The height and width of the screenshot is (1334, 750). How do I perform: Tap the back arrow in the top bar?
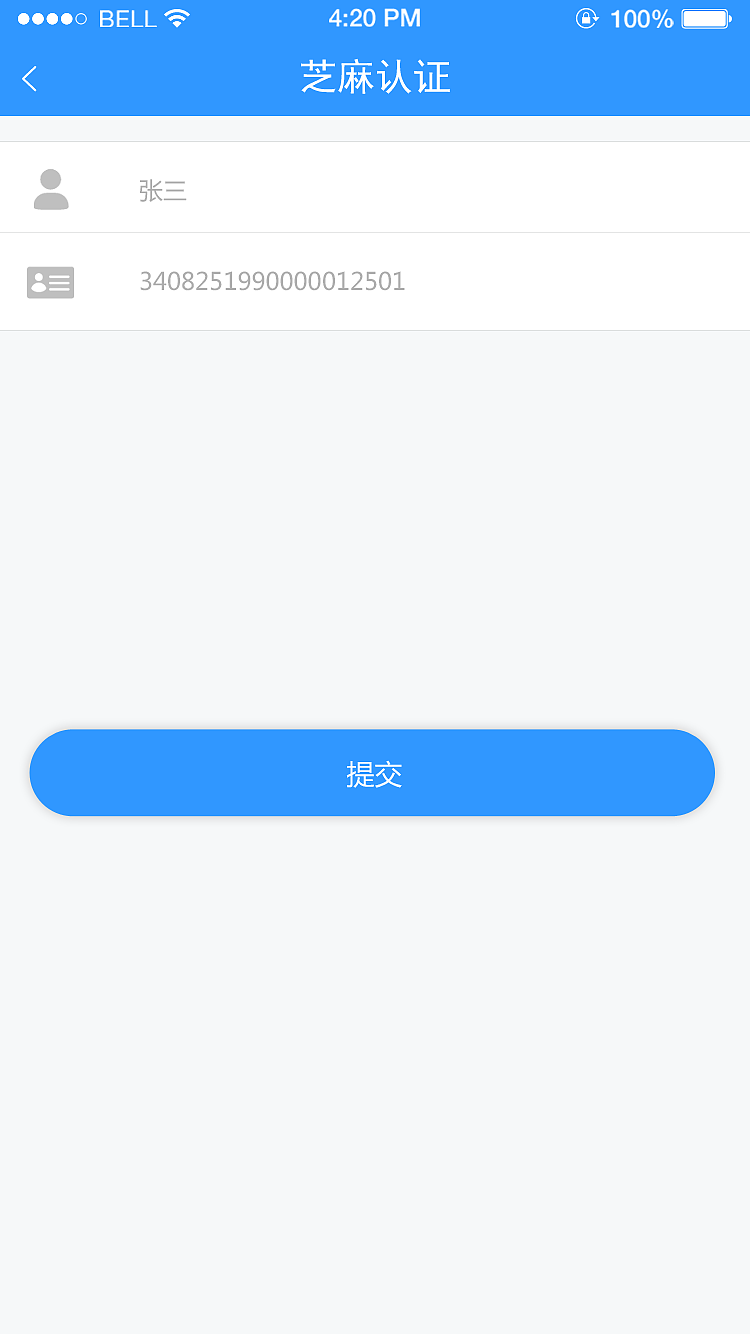[28, 78]
